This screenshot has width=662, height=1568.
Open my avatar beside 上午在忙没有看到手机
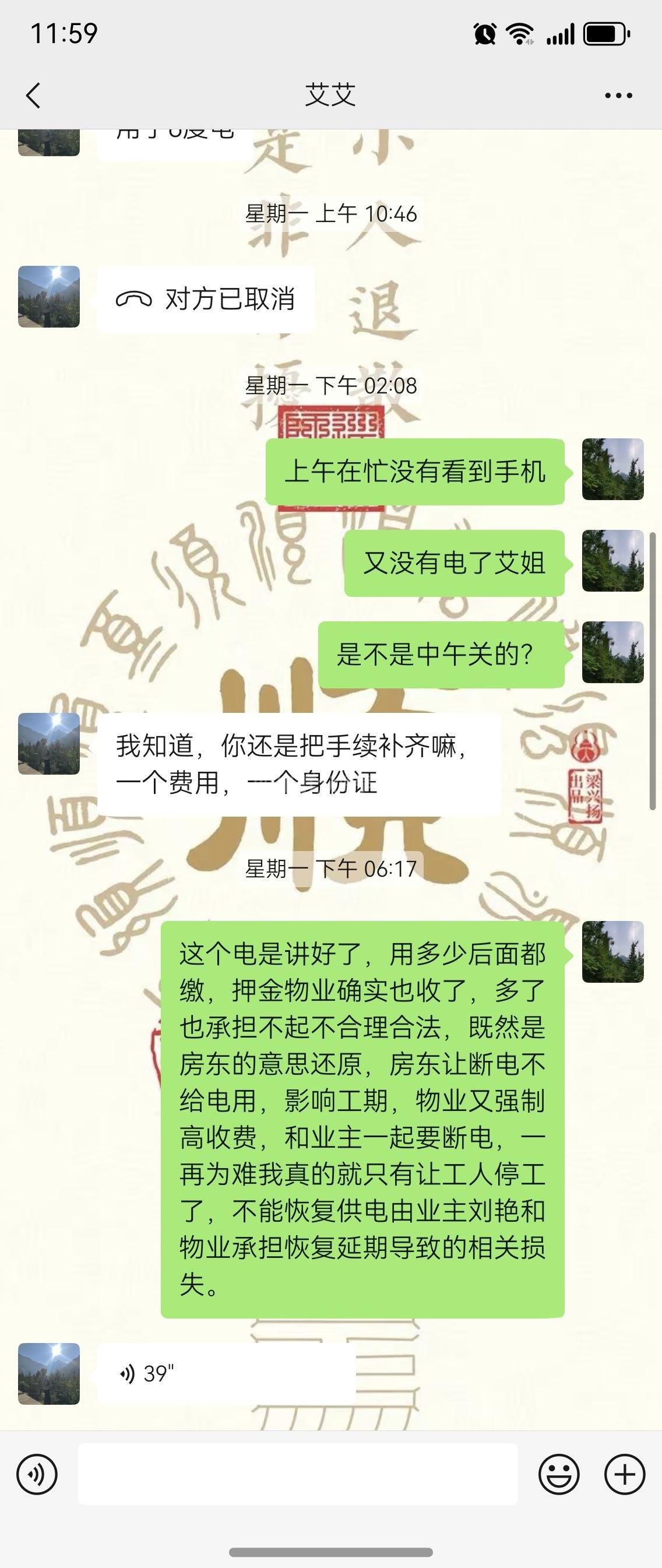612,469
